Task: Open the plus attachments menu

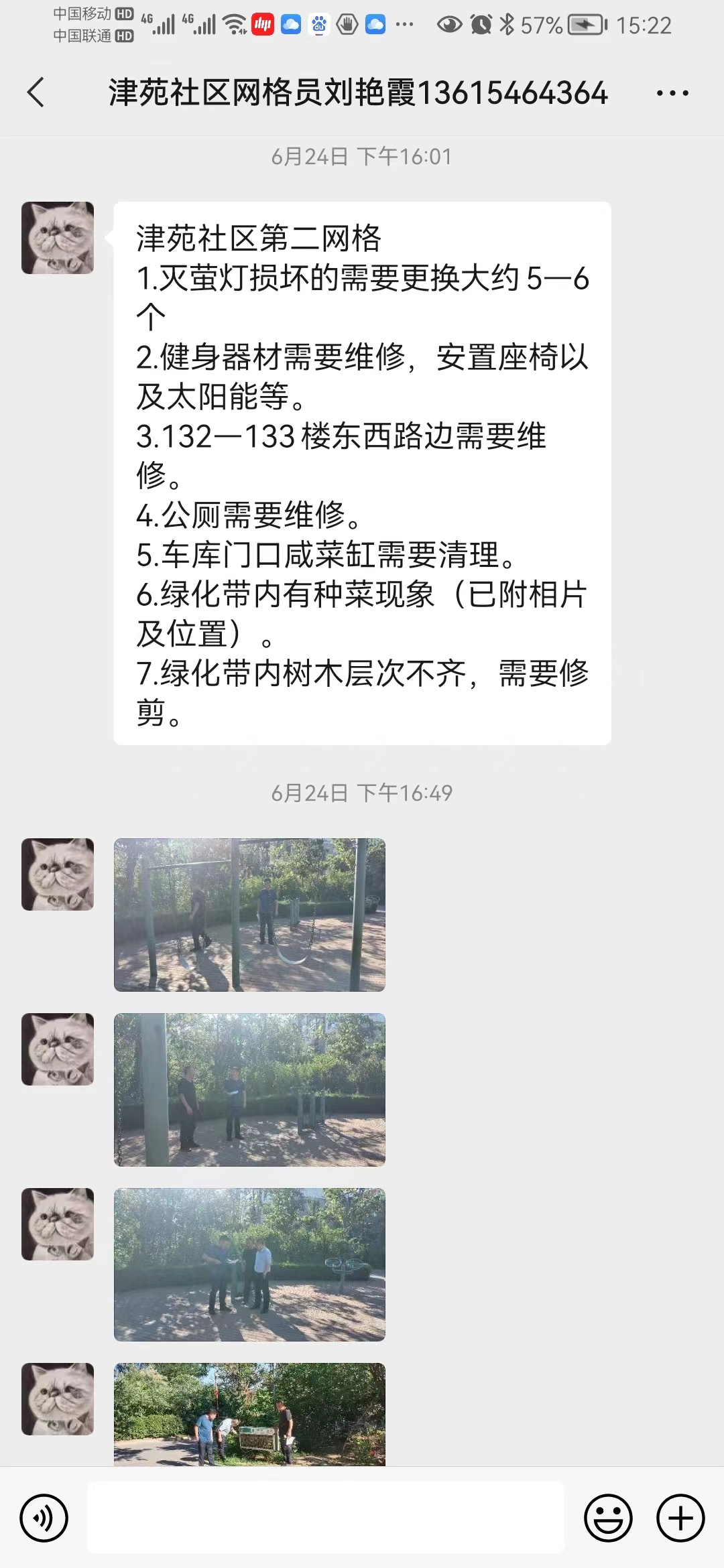Action: pos(680,1518)
